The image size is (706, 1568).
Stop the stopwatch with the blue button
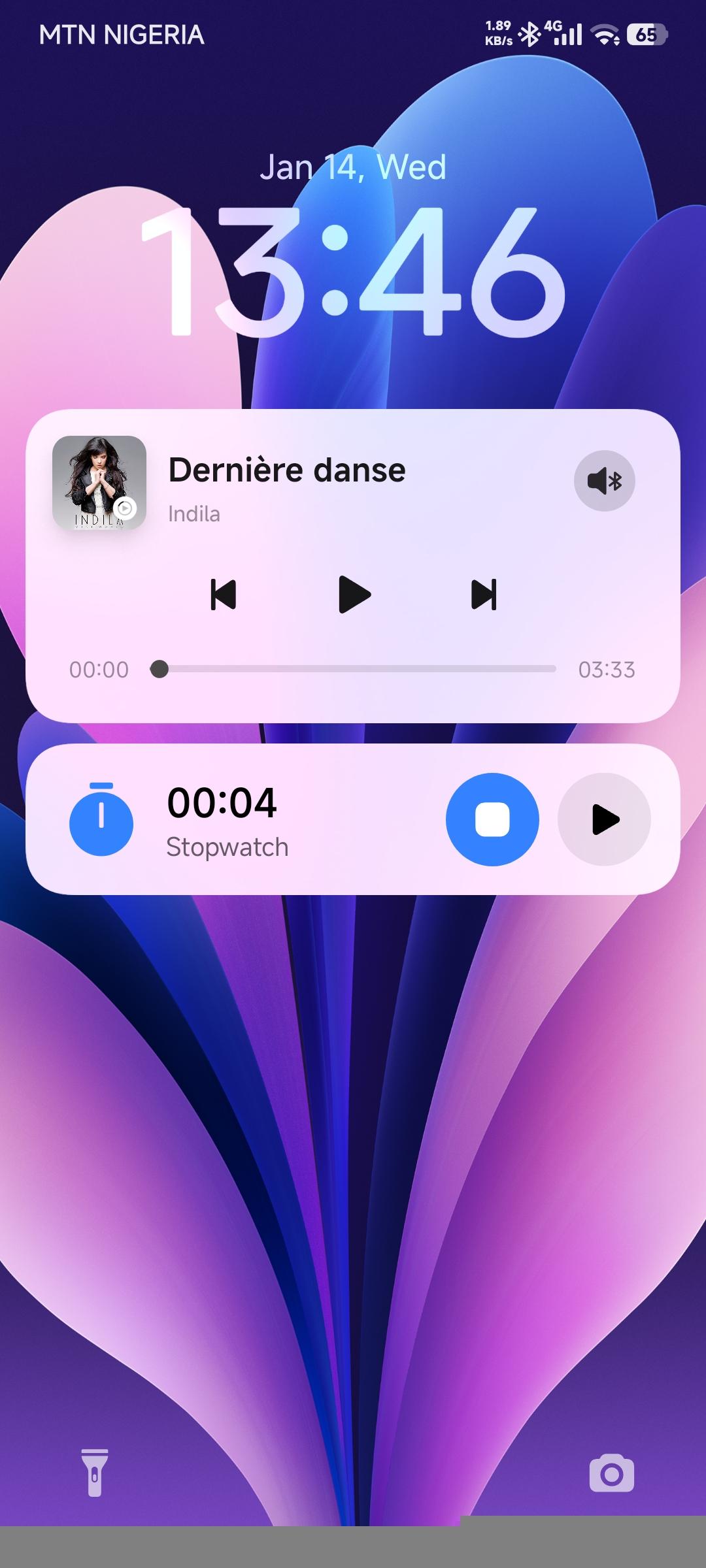click(x=492, y=819)
